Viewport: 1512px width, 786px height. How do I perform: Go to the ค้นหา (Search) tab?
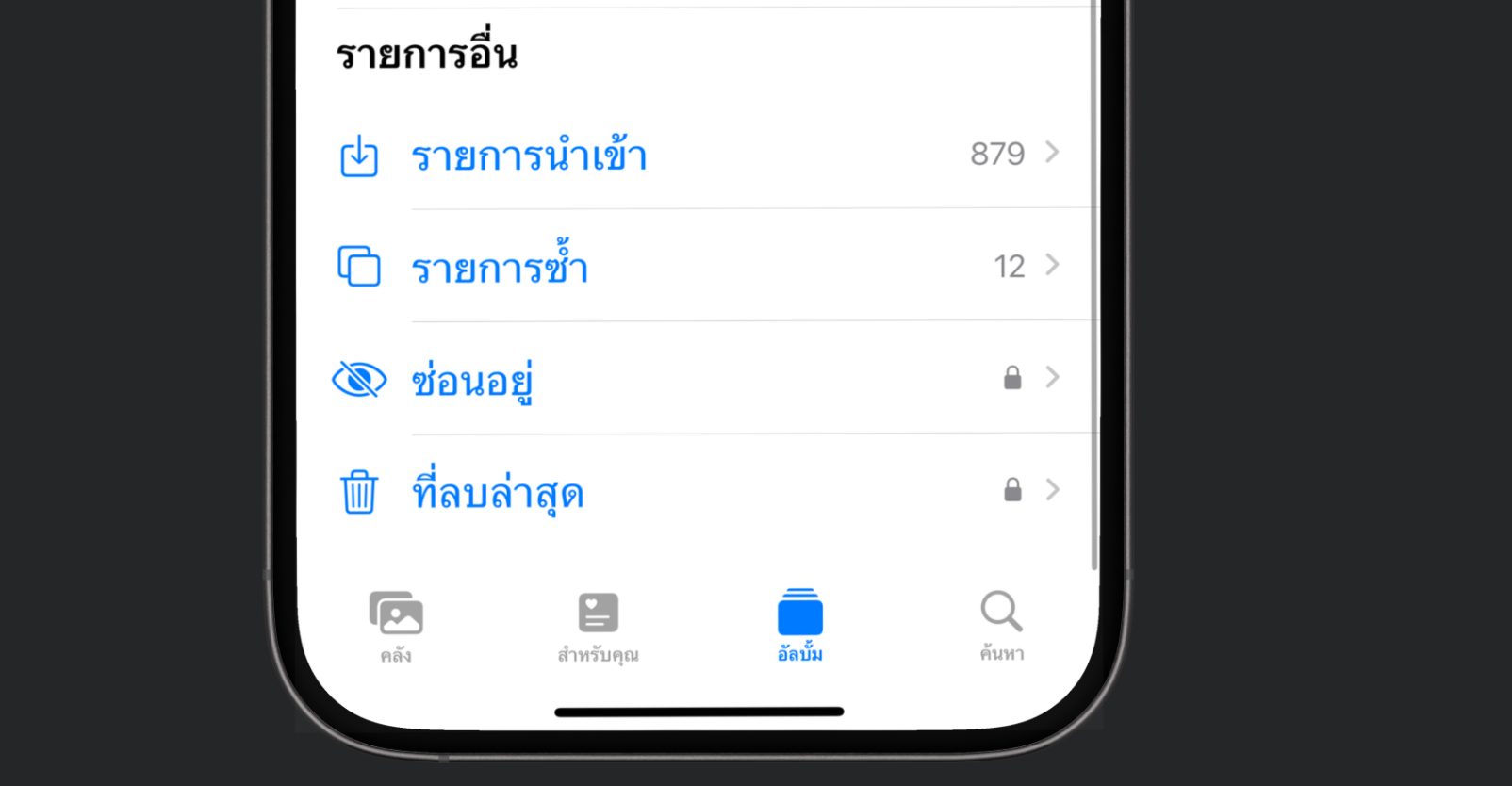click(x=1001, y=626)
